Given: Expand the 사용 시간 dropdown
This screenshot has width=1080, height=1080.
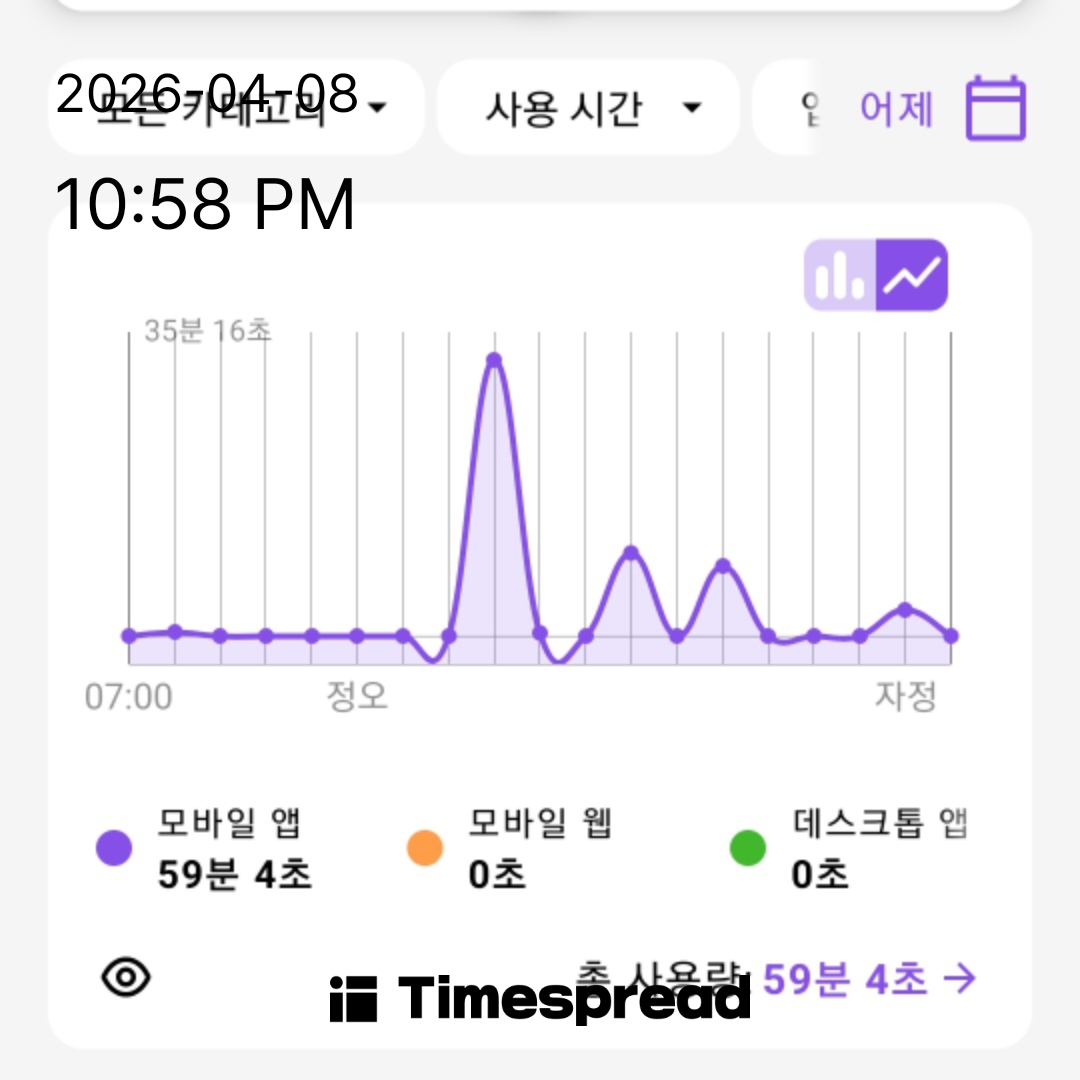Looking at the screenshot, I should pos(588,108).
